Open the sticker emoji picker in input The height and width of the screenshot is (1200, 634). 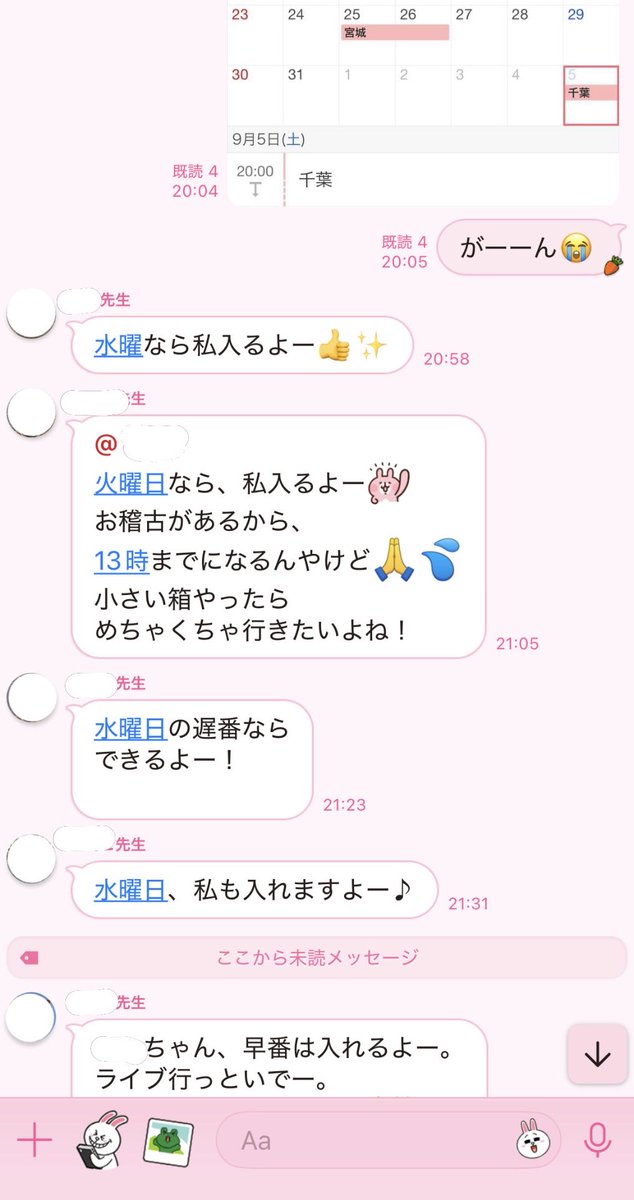(534, 1140)
